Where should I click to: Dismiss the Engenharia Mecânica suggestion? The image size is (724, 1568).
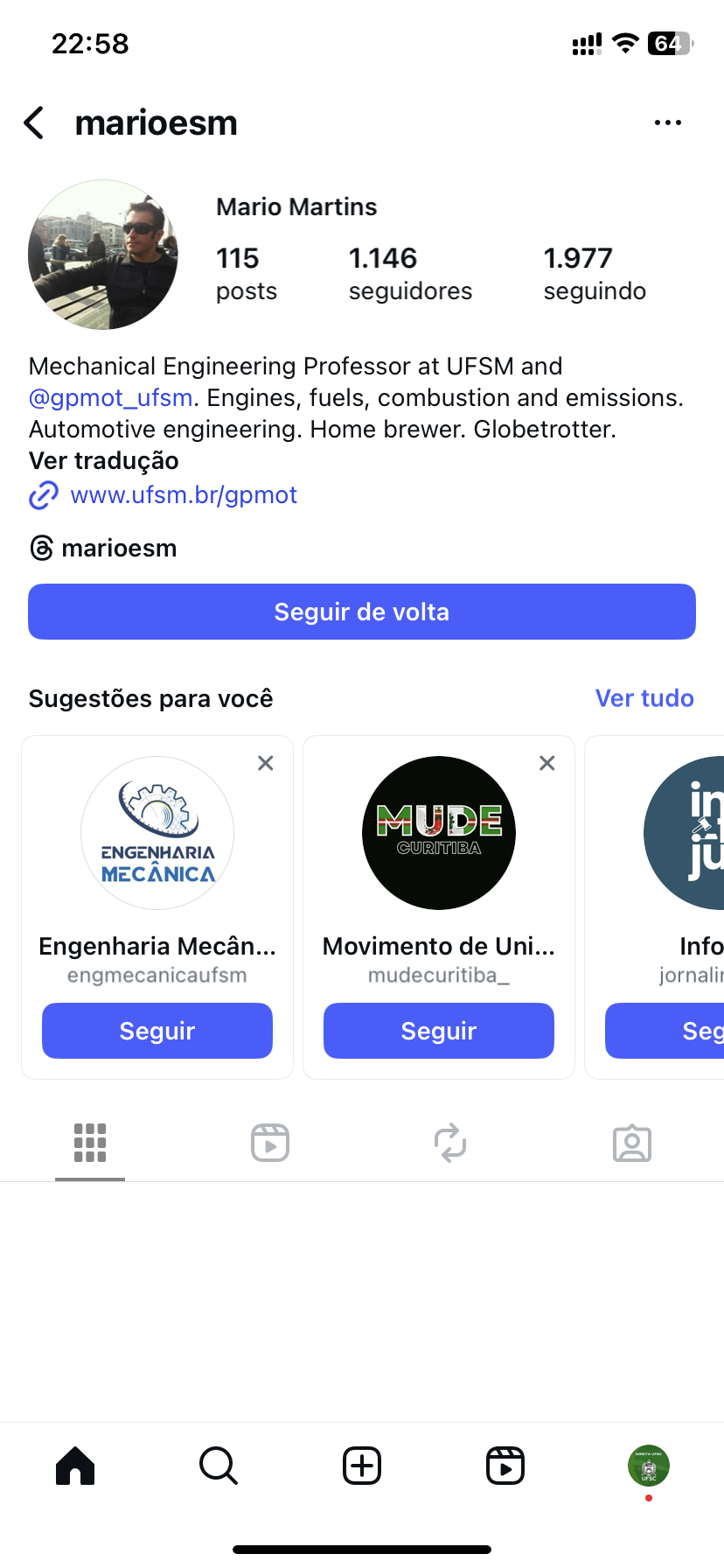[266, 763]
